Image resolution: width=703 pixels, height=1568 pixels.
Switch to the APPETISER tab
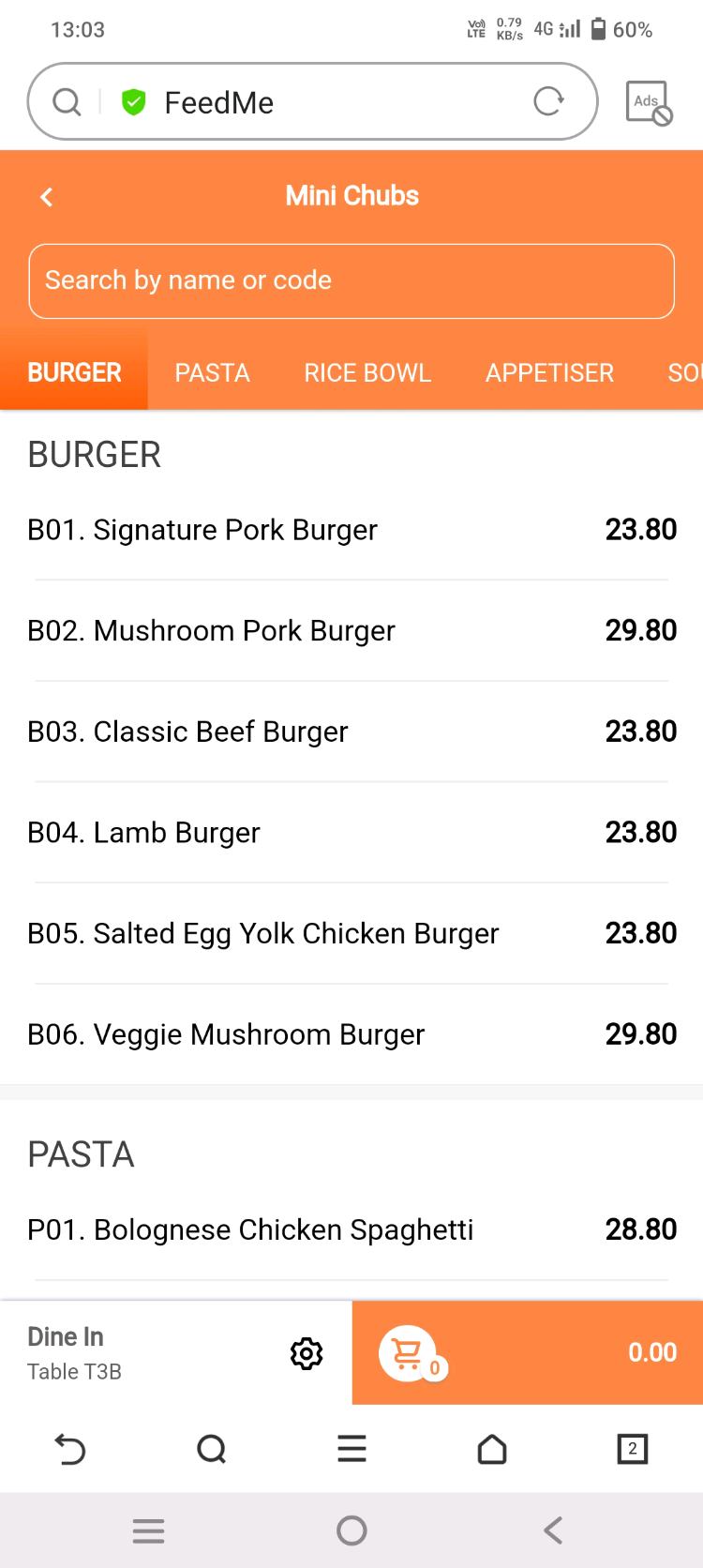point(549,372)
